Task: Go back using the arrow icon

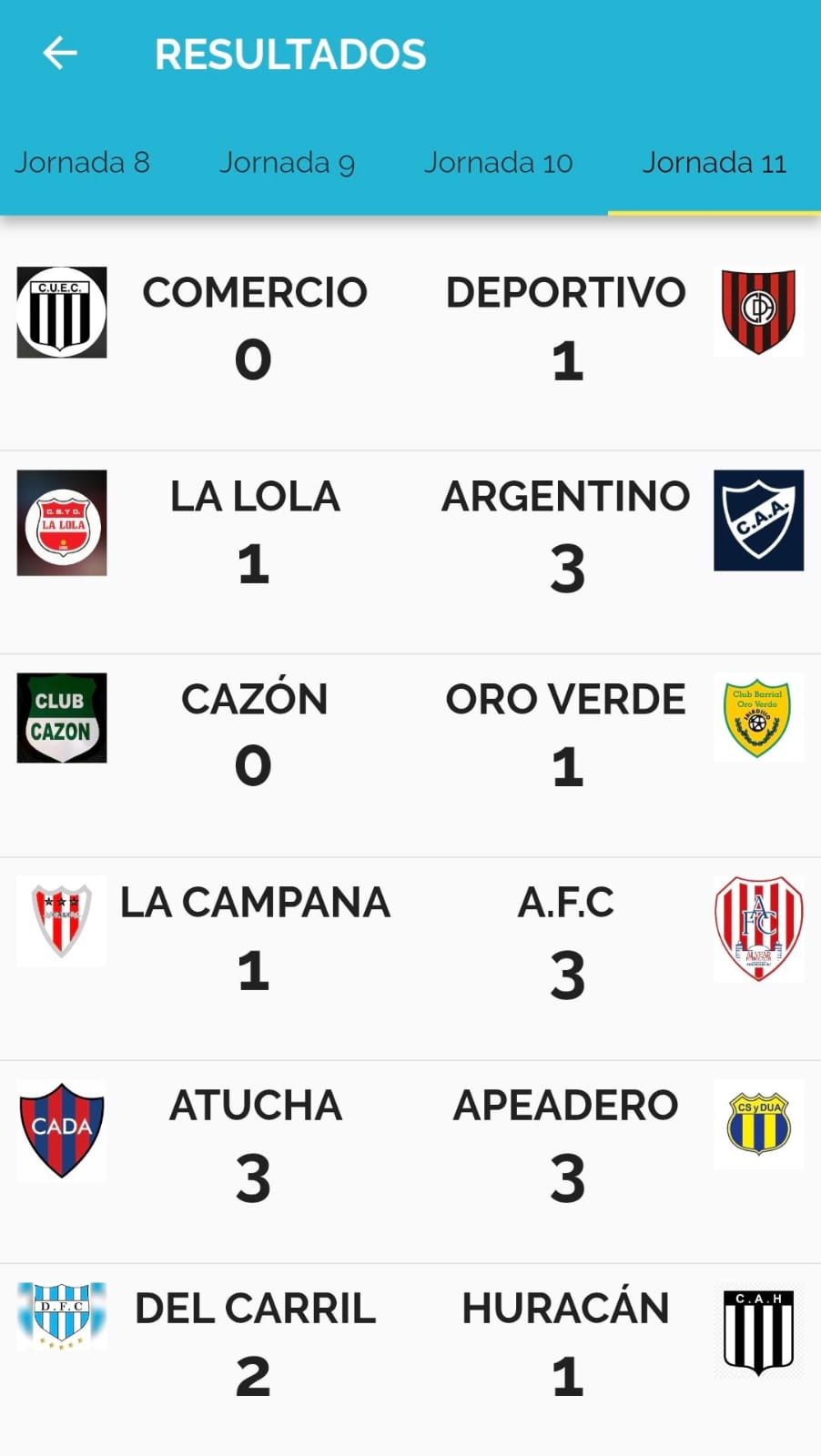Action: pyautogui.click(x=60, y=54)
